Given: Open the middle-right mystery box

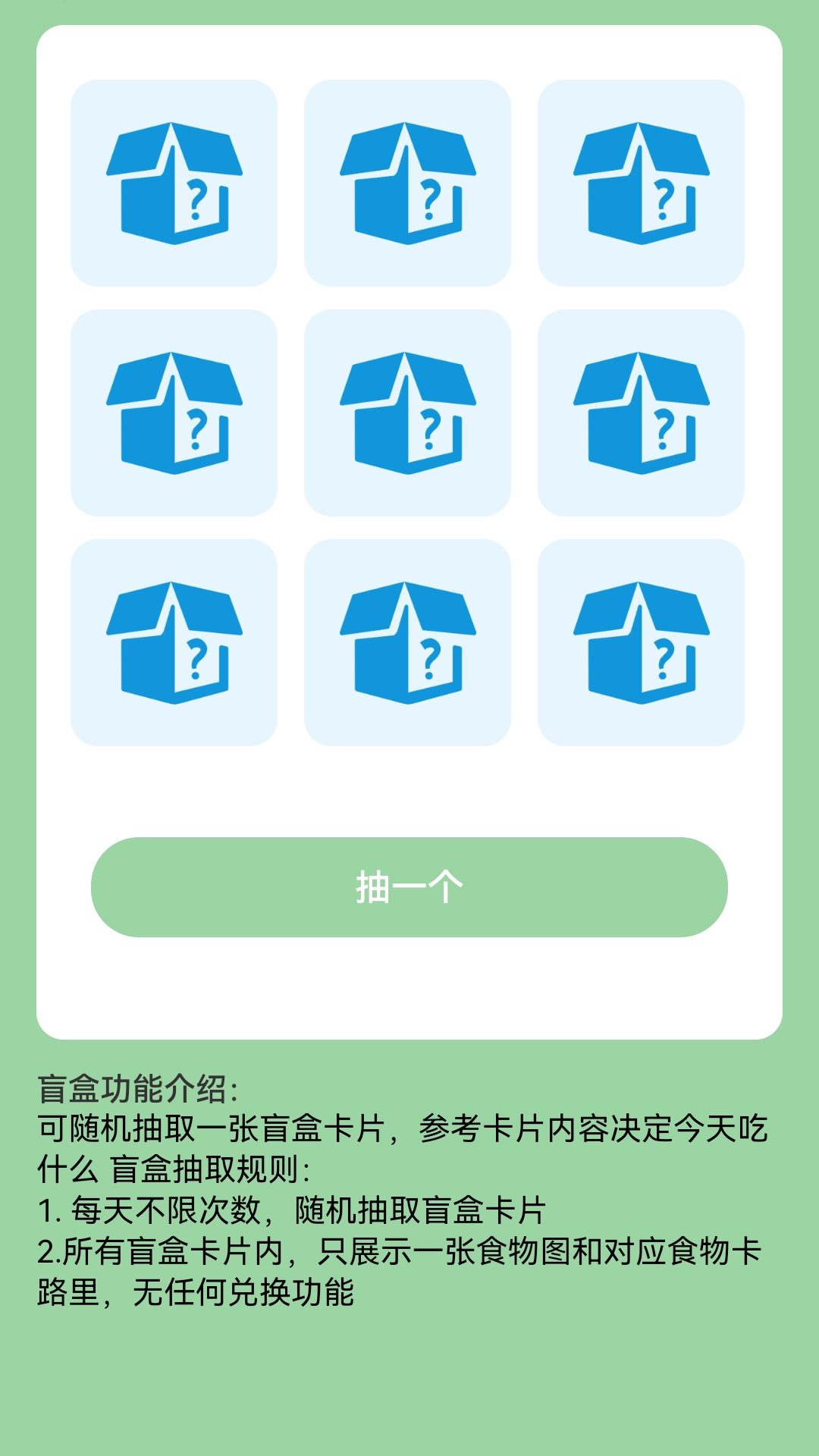Looking at the screenshot, I should [642, 413].
